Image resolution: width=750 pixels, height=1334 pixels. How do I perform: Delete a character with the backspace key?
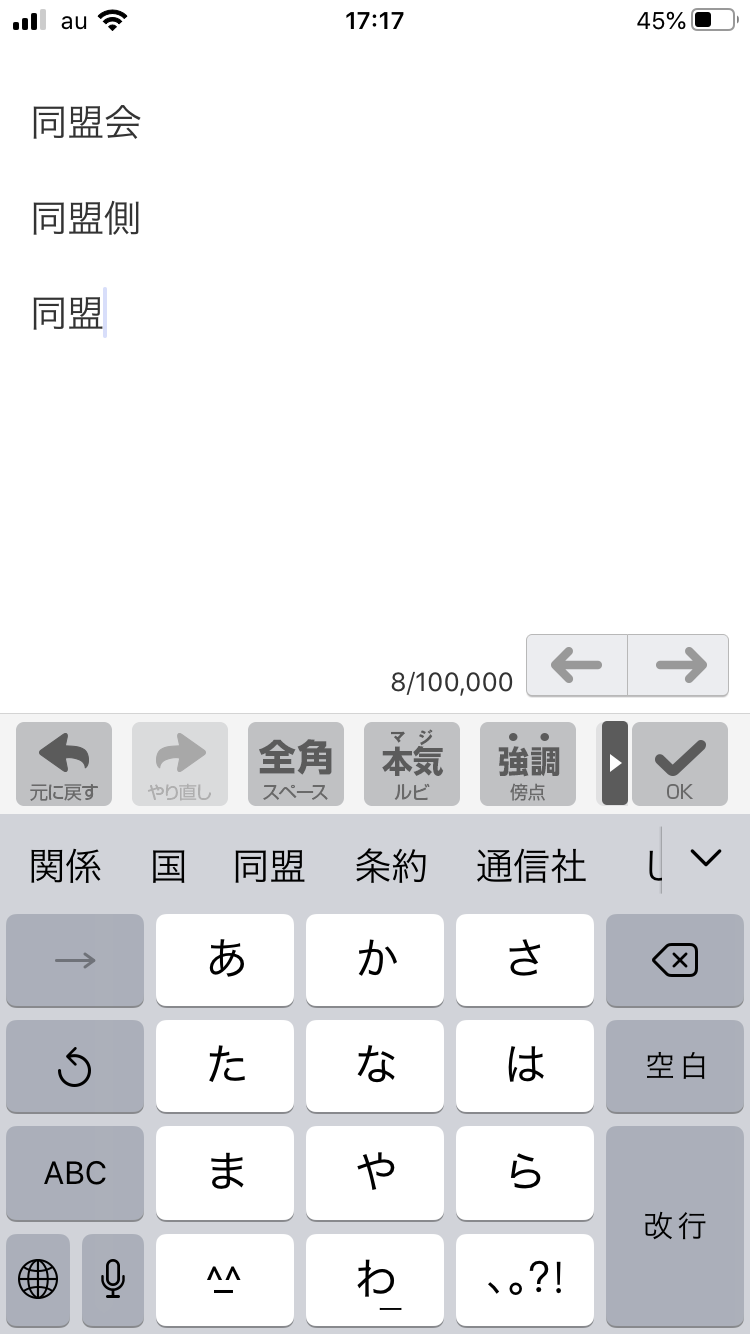pyautogui.click(x=675, y=961)
